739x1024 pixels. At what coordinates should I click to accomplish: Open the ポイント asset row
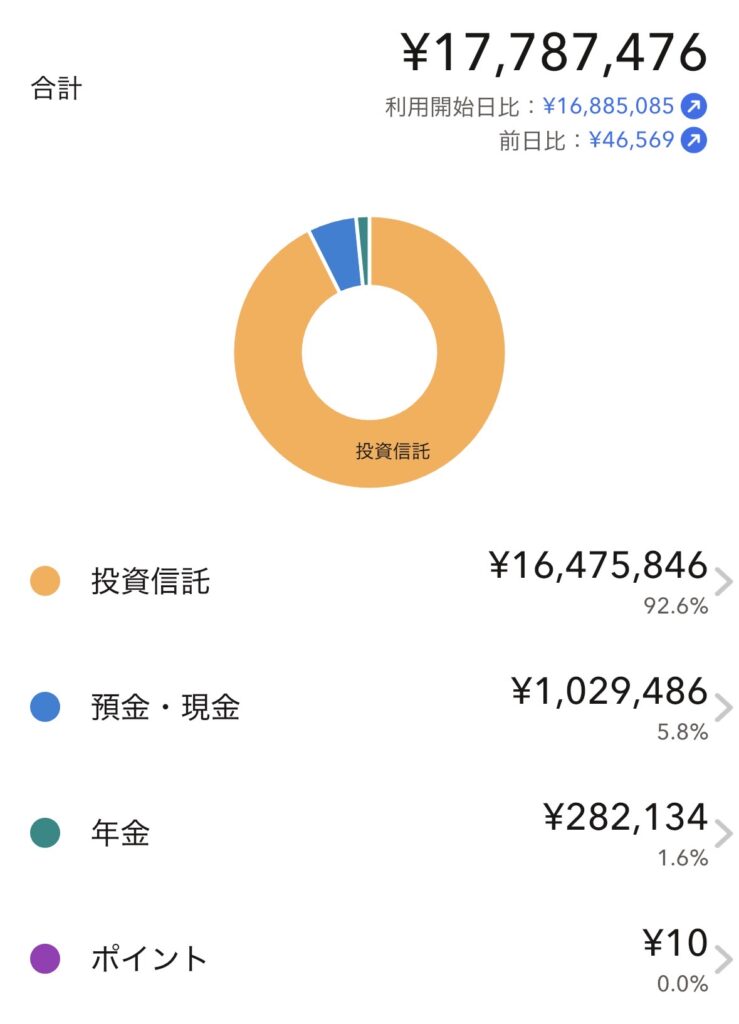click(370, 959)
